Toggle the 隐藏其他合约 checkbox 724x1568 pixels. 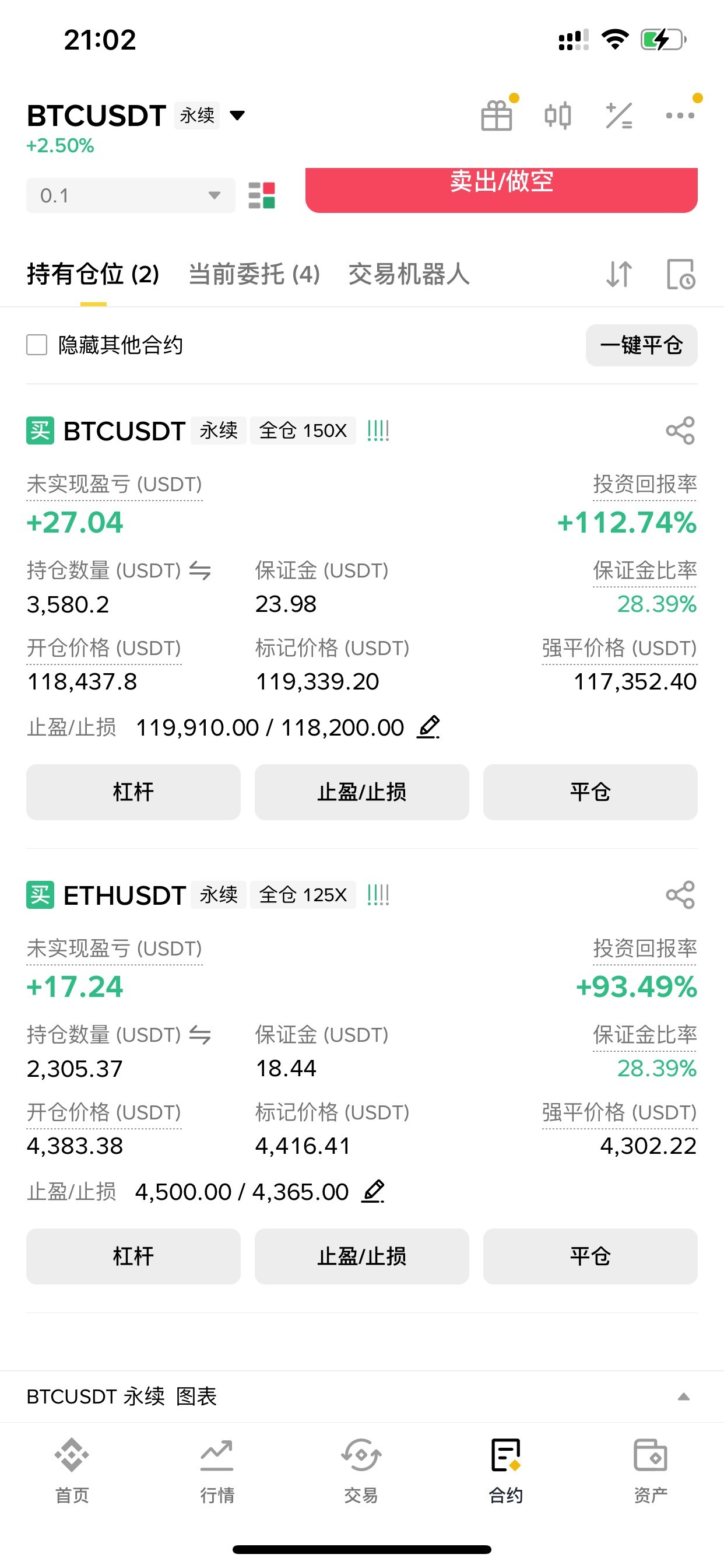[x=37, y=345]
